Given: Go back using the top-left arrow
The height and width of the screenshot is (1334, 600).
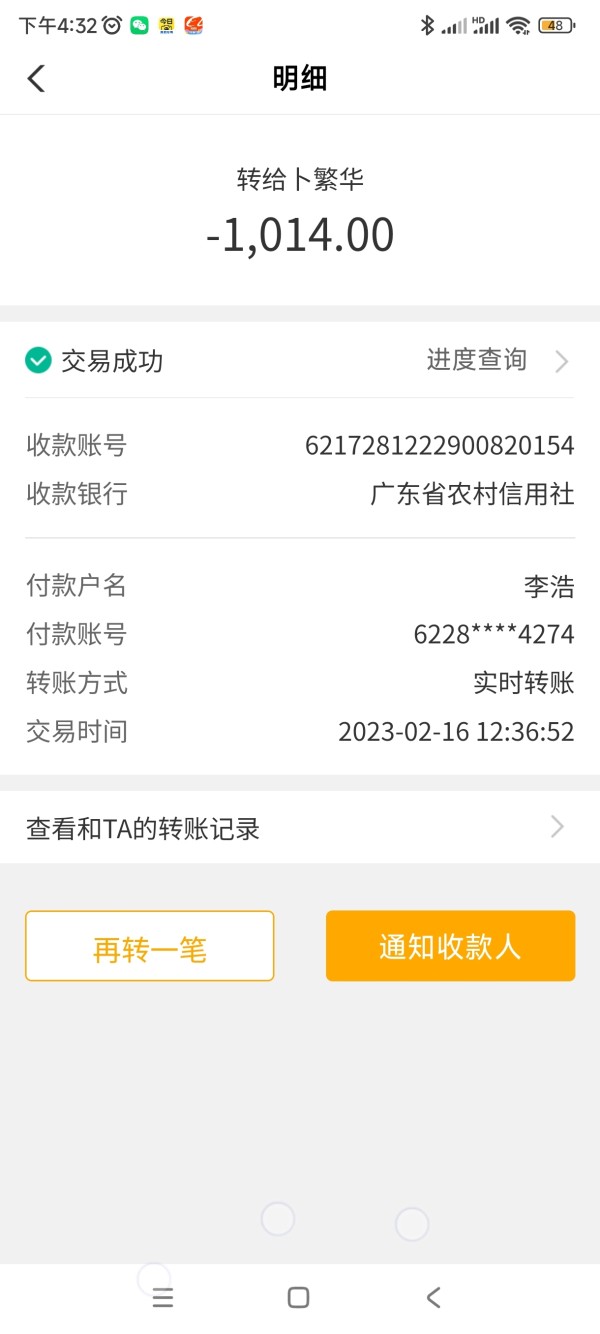Looking at the screenshot, I should [37, 78].
